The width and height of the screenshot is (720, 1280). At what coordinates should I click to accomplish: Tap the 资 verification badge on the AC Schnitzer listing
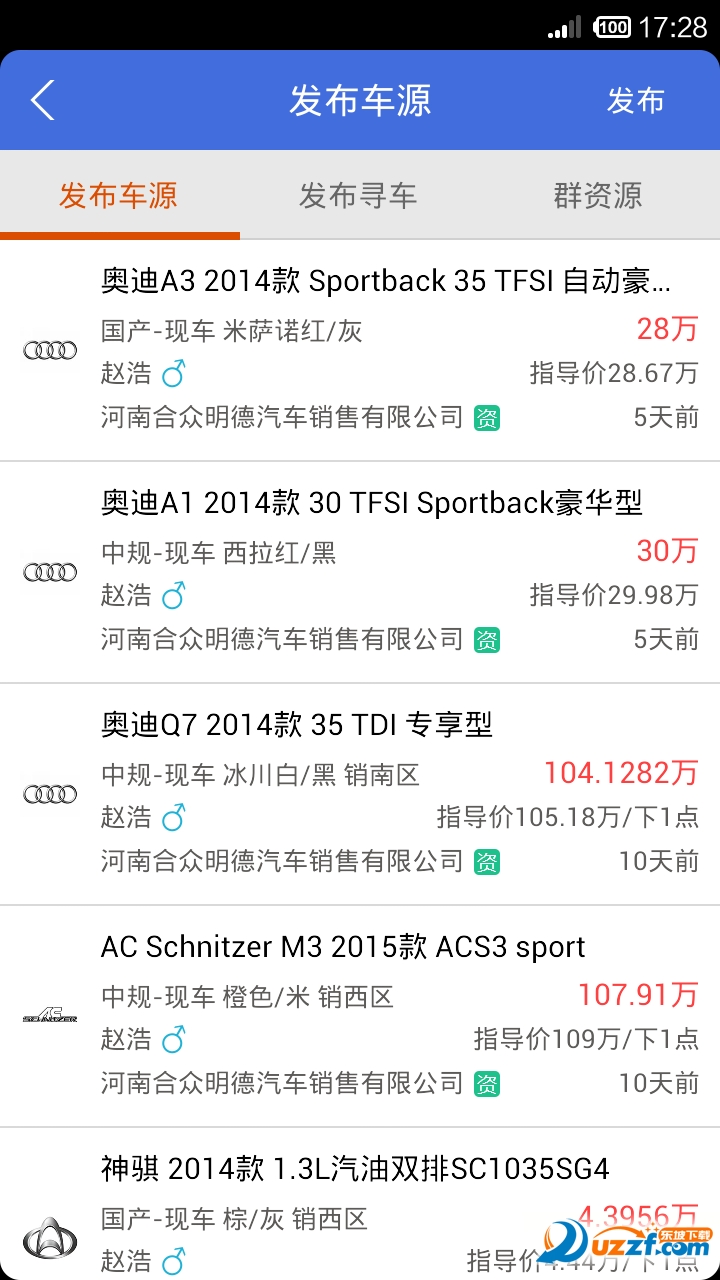(x=489, y=1082)
